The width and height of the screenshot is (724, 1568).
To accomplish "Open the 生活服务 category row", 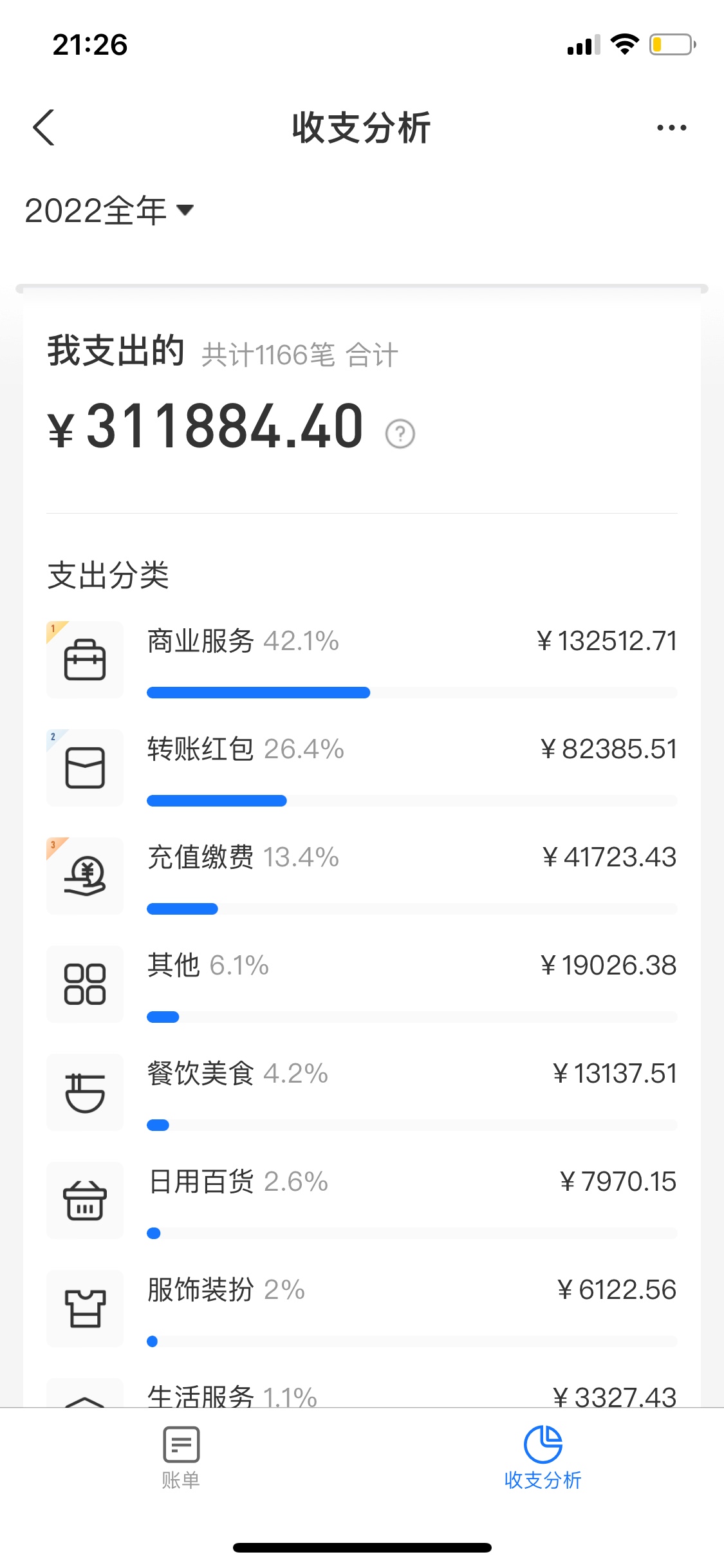I will pyautogui.click(x=362, y=1392).
